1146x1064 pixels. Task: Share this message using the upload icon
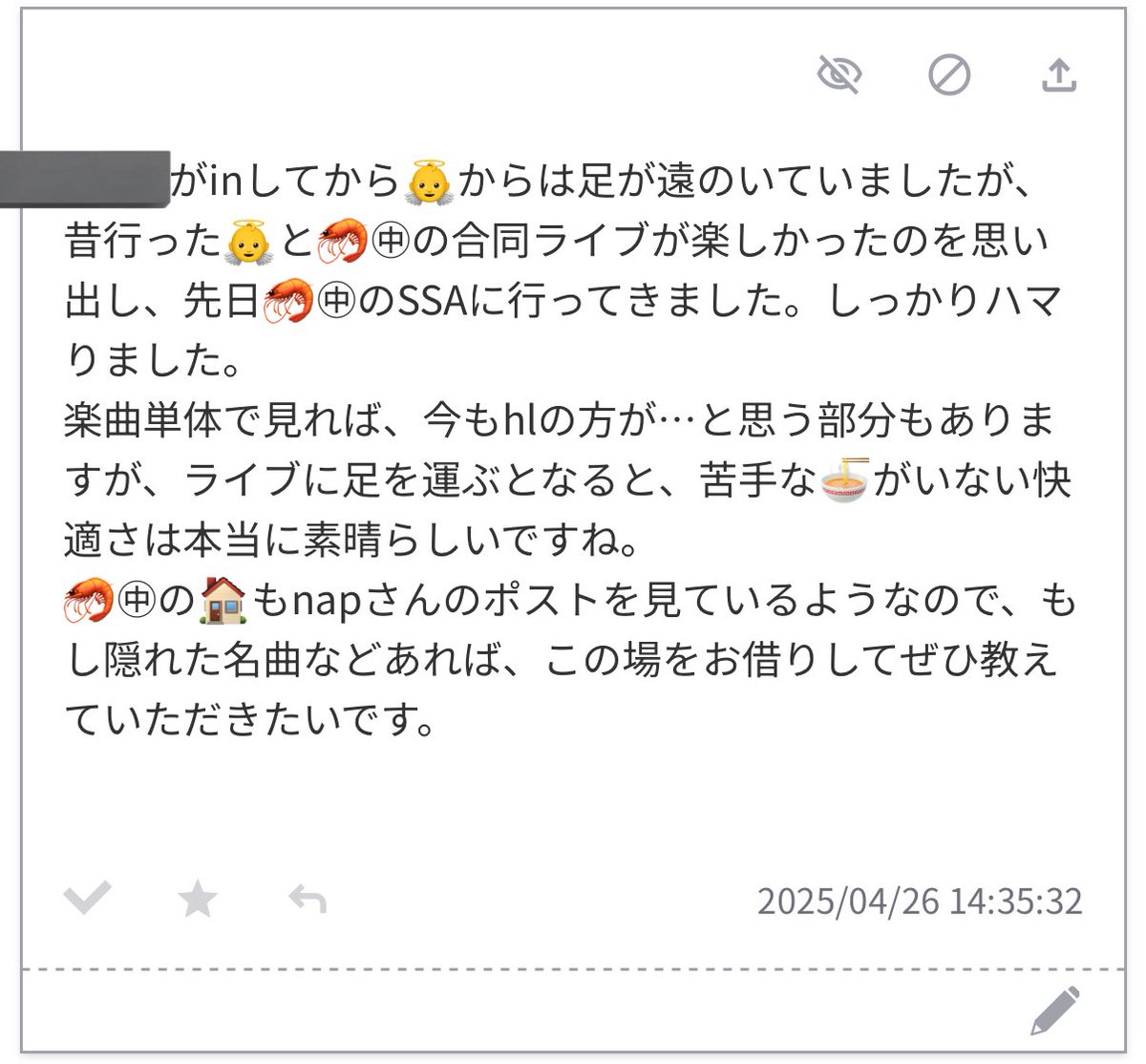tap(1058, 74)
